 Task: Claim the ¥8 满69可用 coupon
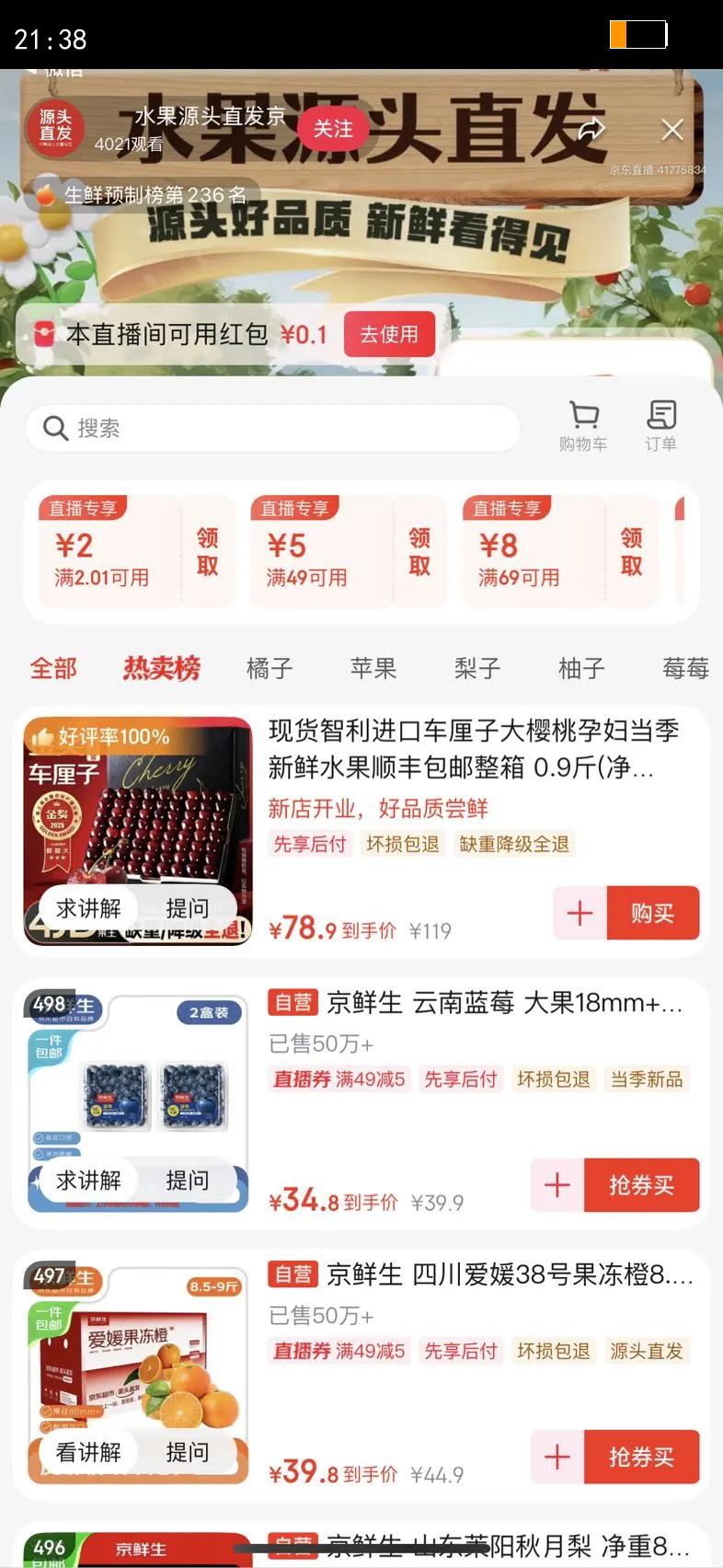pyautogui.click(x=631, y=551)
